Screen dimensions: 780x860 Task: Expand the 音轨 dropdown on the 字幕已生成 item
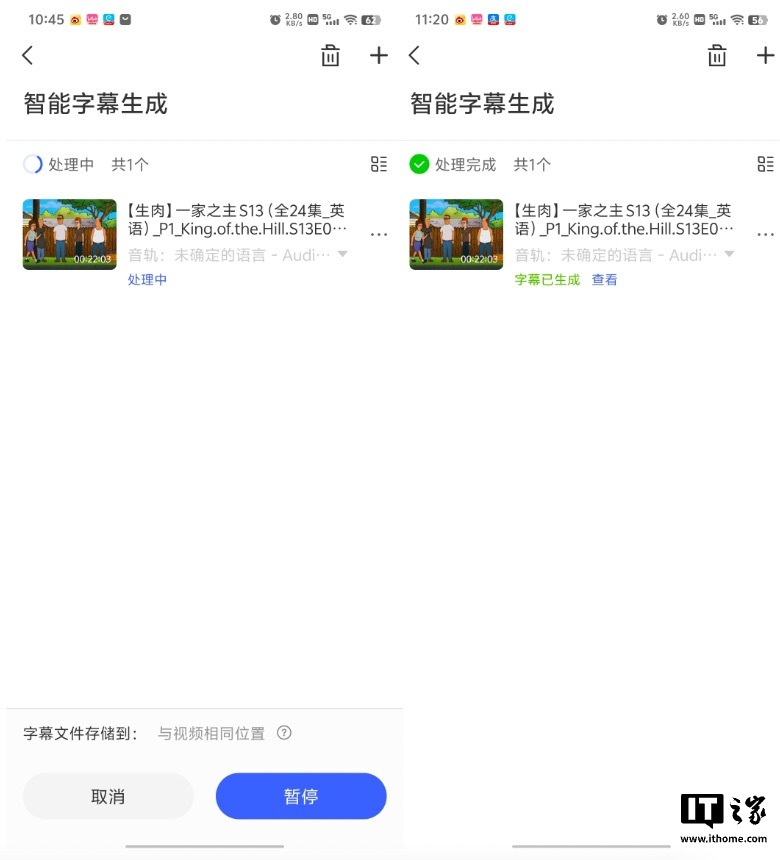(x=729, y=254)
